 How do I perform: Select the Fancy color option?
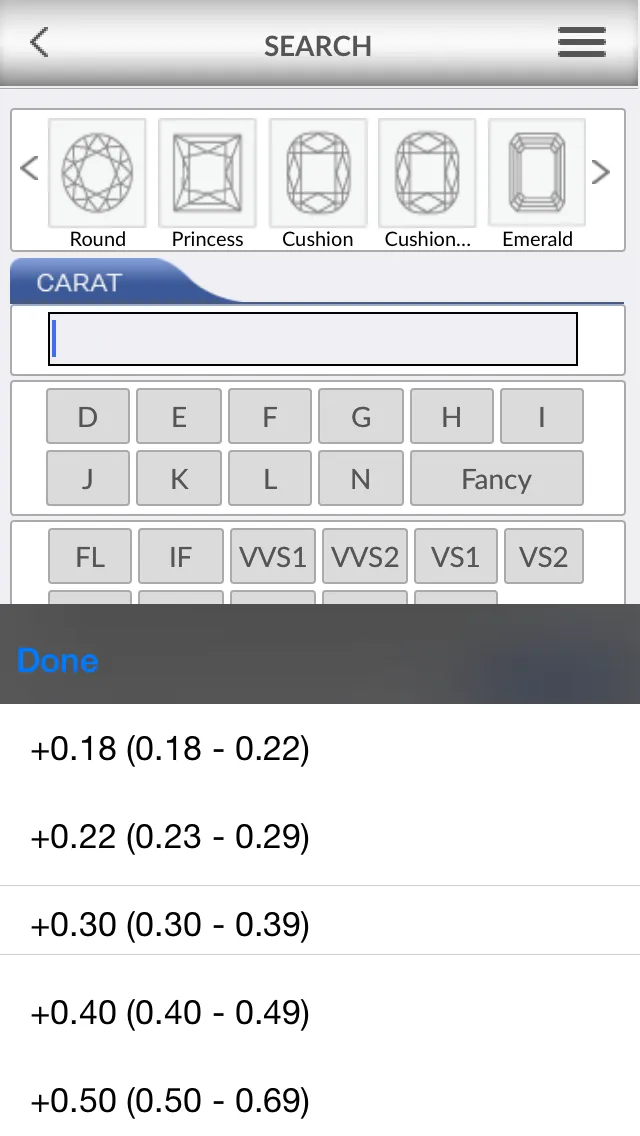[496, 478]
